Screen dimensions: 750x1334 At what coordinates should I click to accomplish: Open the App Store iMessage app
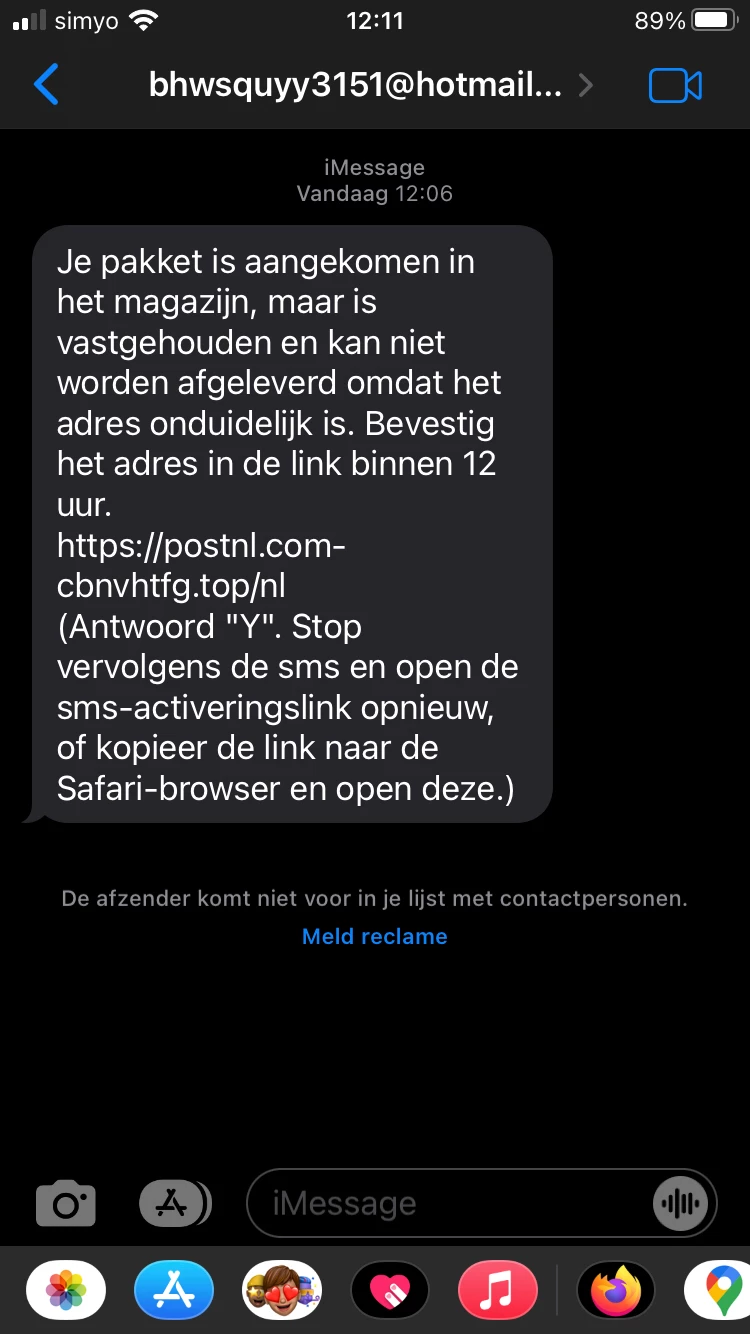174,1291
